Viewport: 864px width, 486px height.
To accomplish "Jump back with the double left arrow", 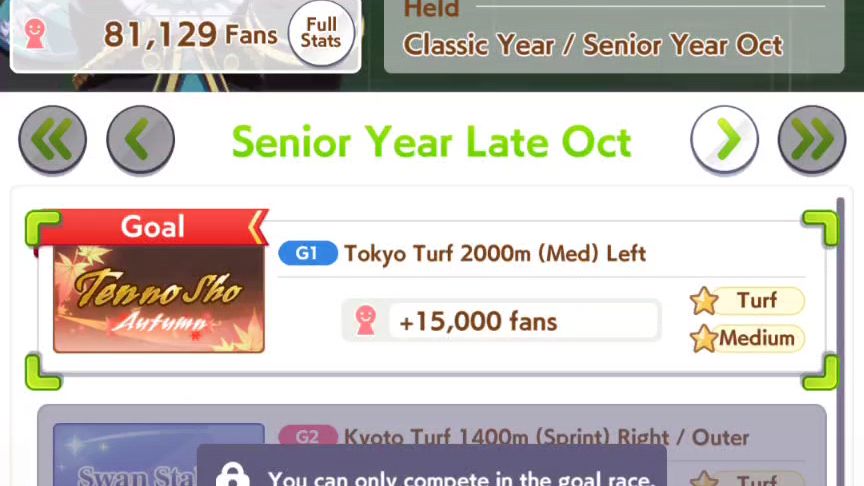I will [x=53, y=141].
